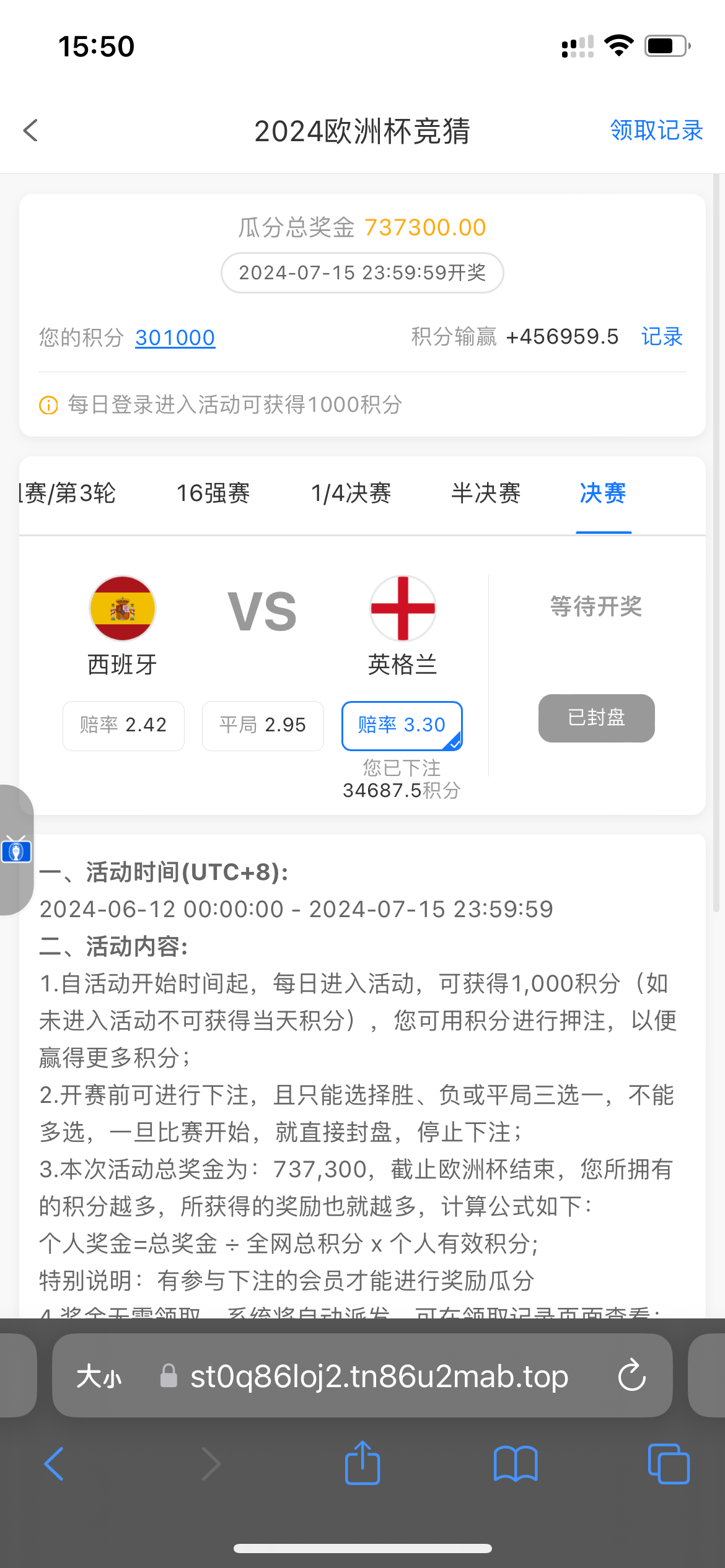Share this page
This screenshot has width=725, height=1568.
(362, 1463)
